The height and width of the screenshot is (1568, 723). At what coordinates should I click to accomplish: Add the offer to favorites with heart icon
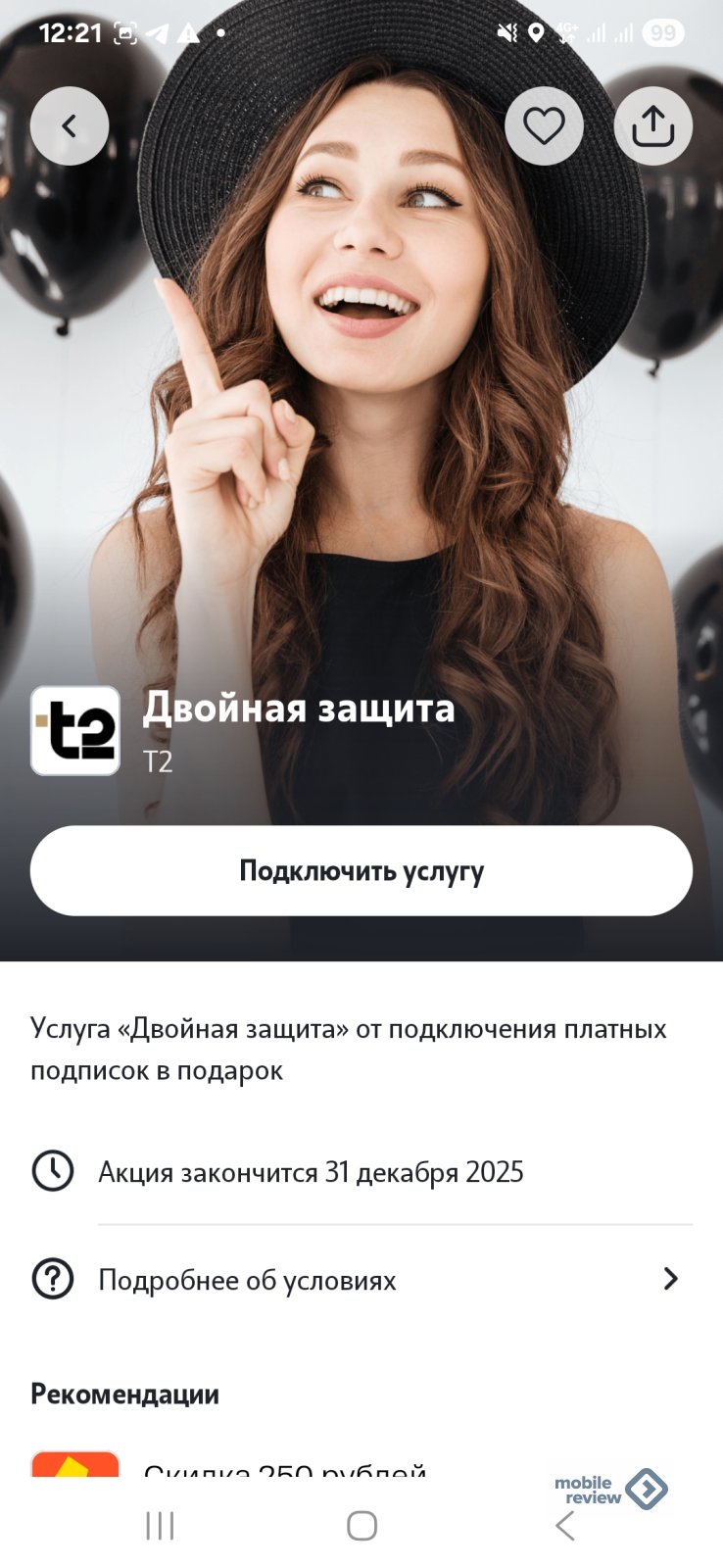[544, 126]
